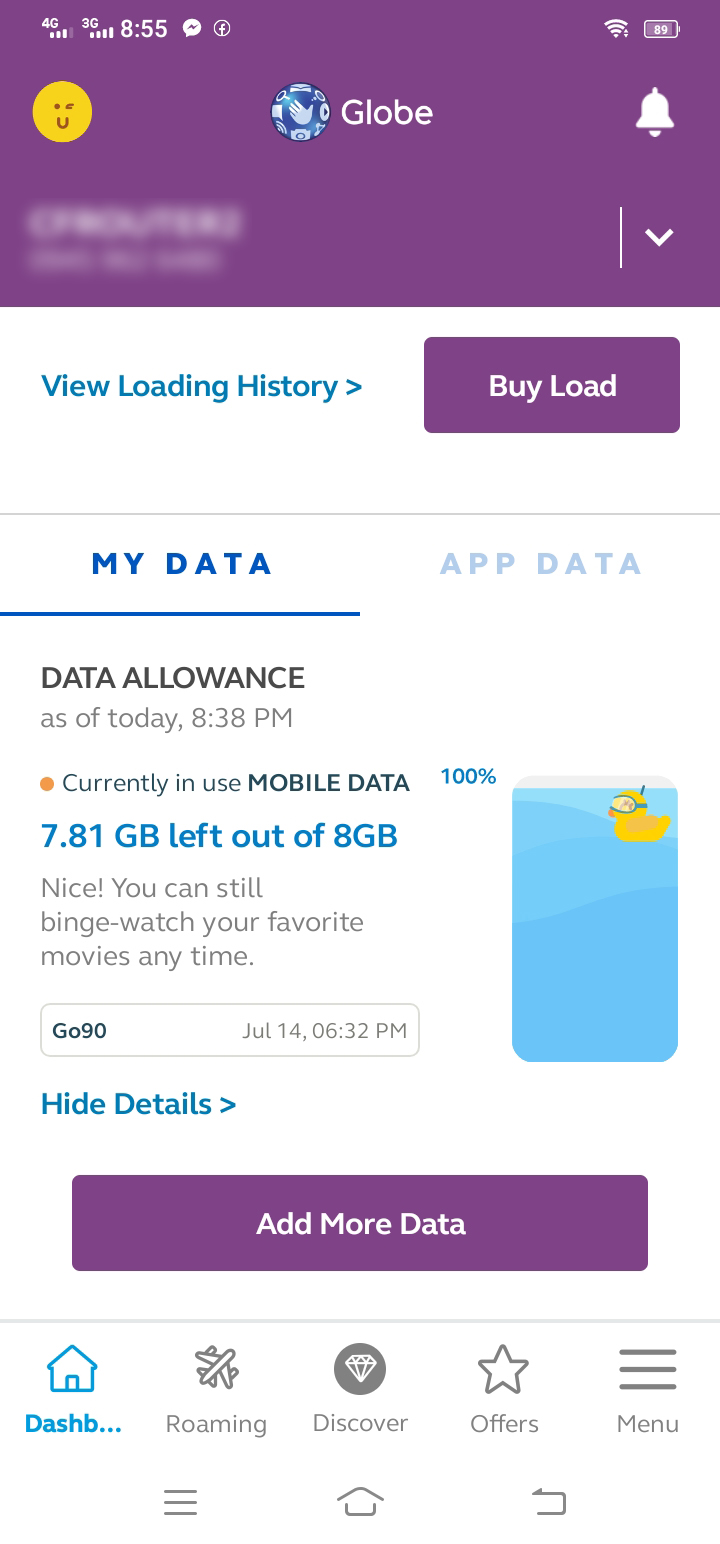Image resolution: width=720 pixels, height=1544 pixels.
Task: Tap Add More Data button
Action: pos(360,1223)
